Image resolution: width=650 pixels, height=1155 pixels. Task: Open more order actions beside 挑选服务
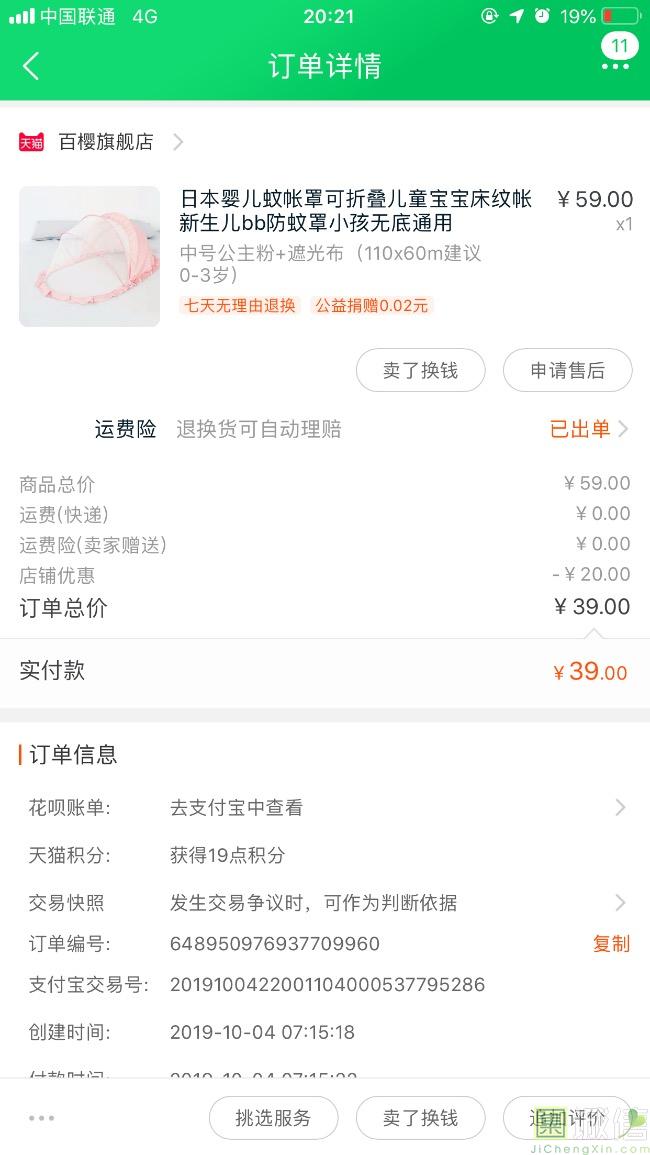pyautogui.click(x=41, y=1118)
